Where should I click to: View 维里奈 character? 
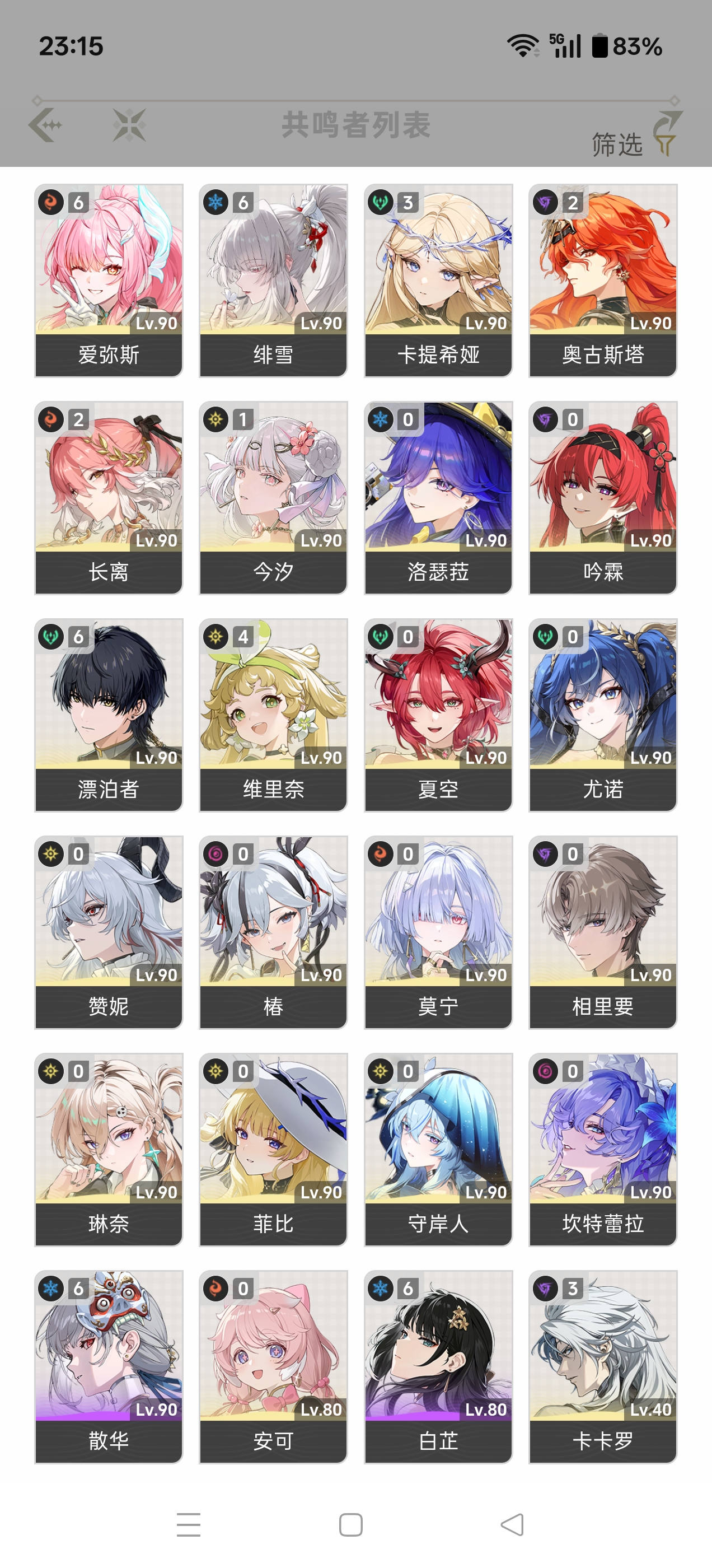click(273, 715)
